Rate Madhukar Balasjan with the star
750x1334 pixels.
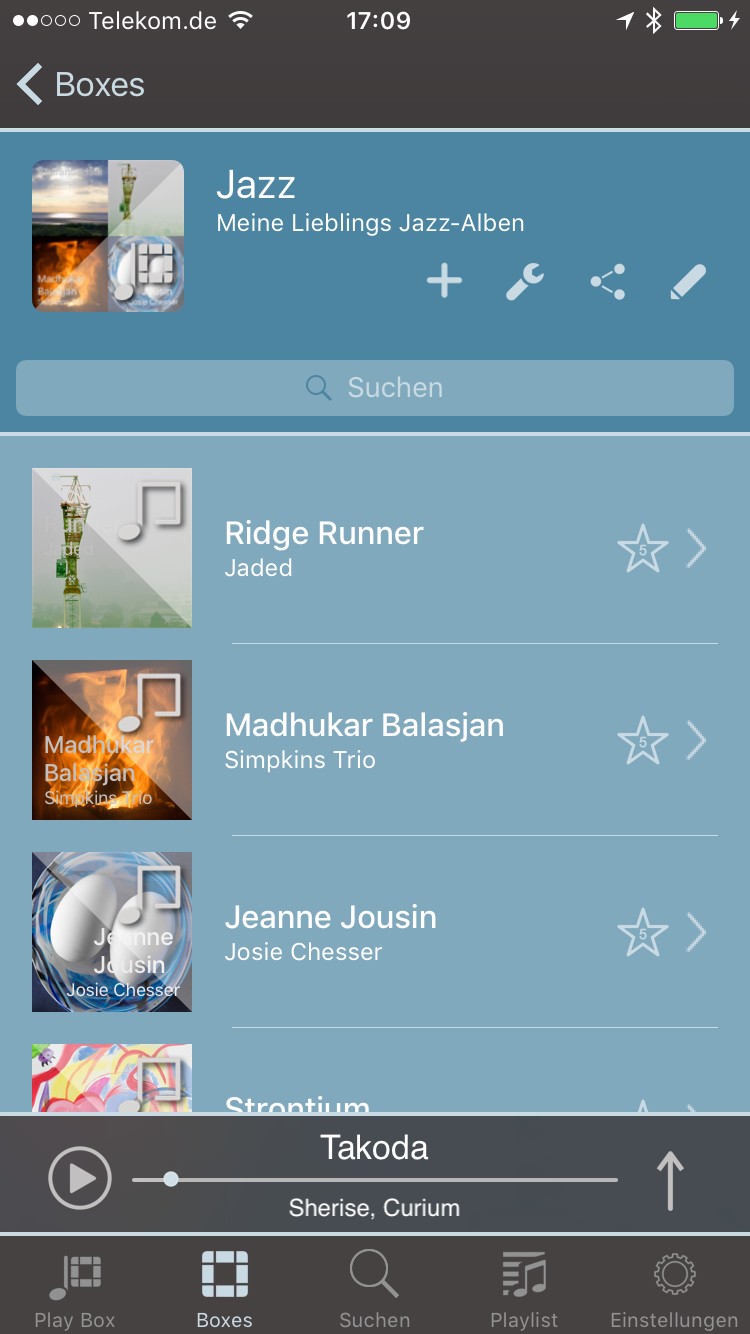[642, 741]
